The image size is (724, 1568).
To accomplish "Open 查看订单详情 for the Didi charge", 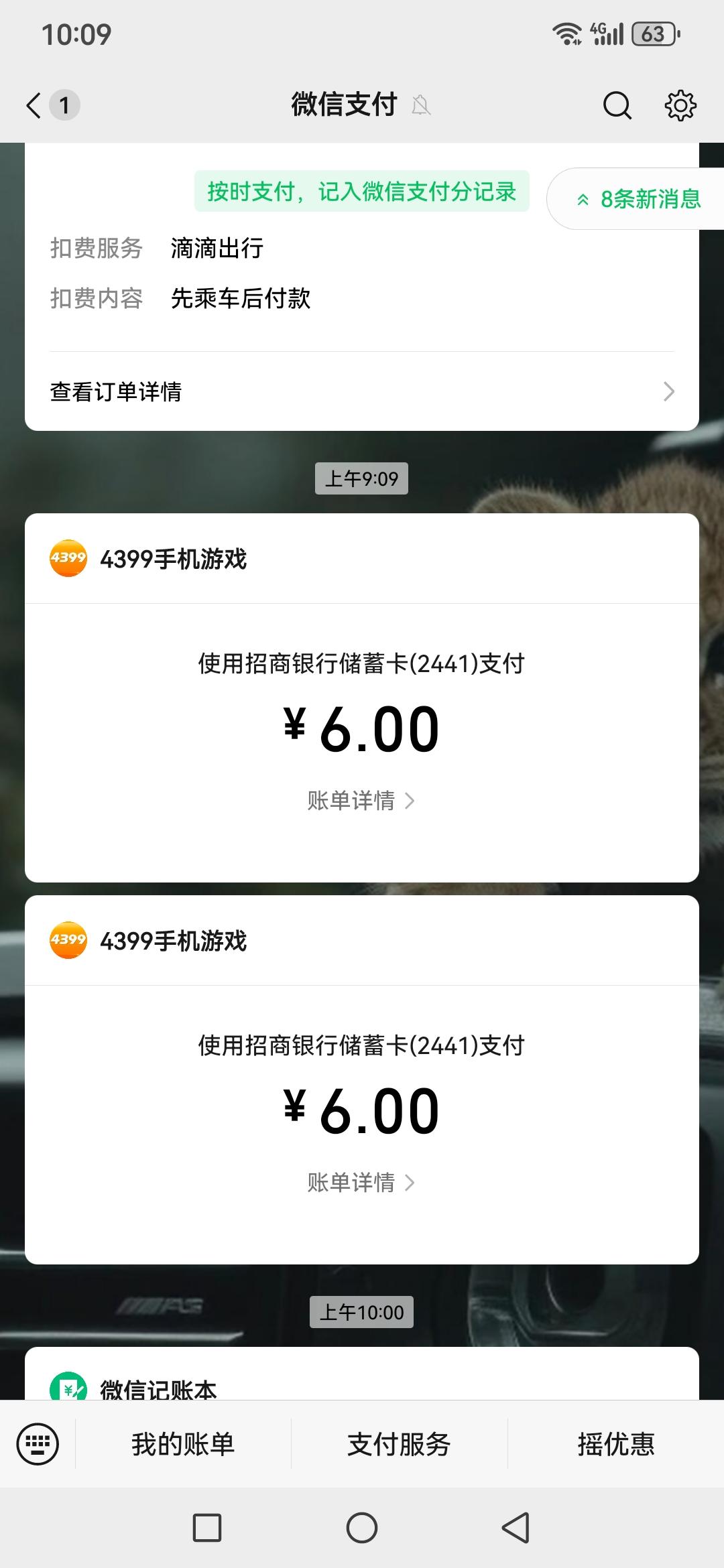I will [x=362, y=391].
